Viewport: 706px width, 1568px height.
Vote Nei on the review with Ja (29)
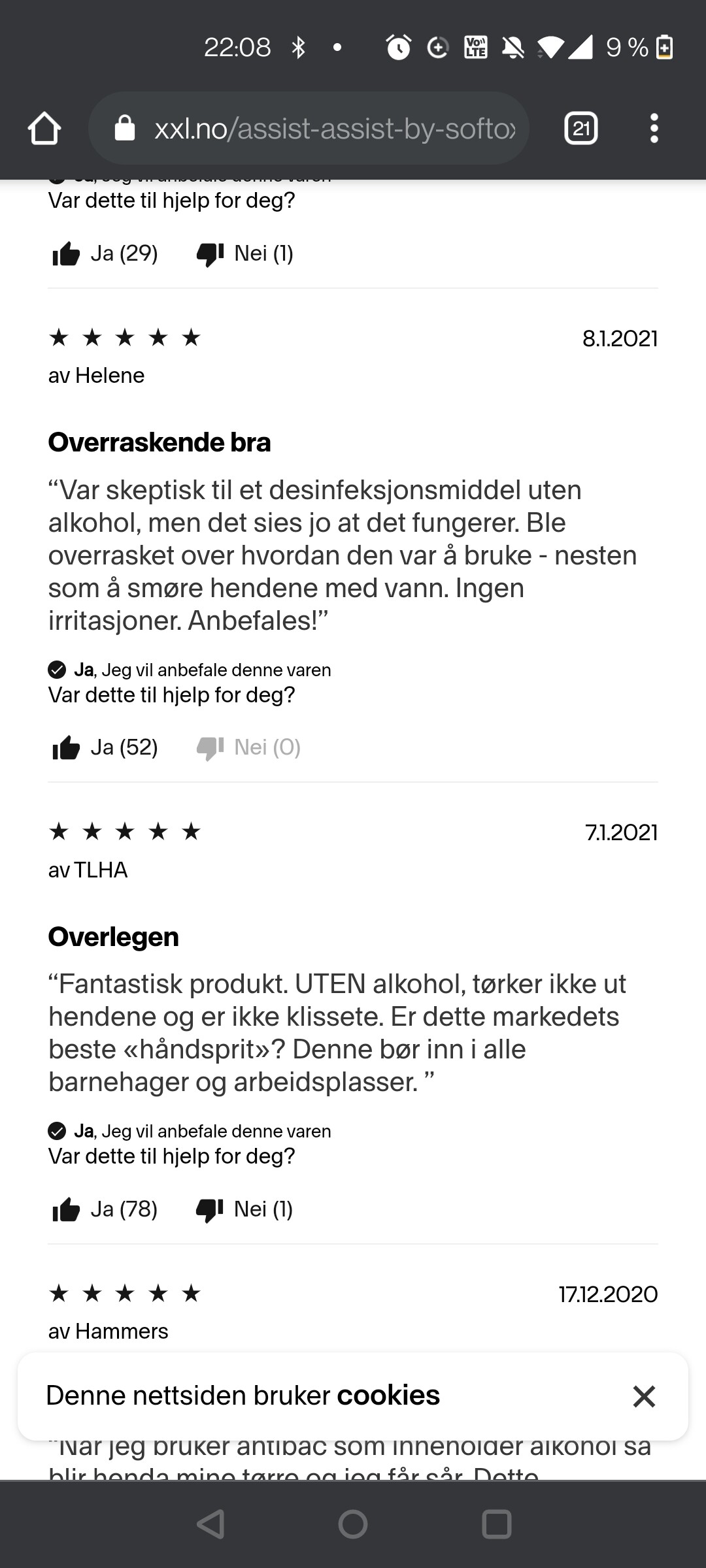coord(244,253)
